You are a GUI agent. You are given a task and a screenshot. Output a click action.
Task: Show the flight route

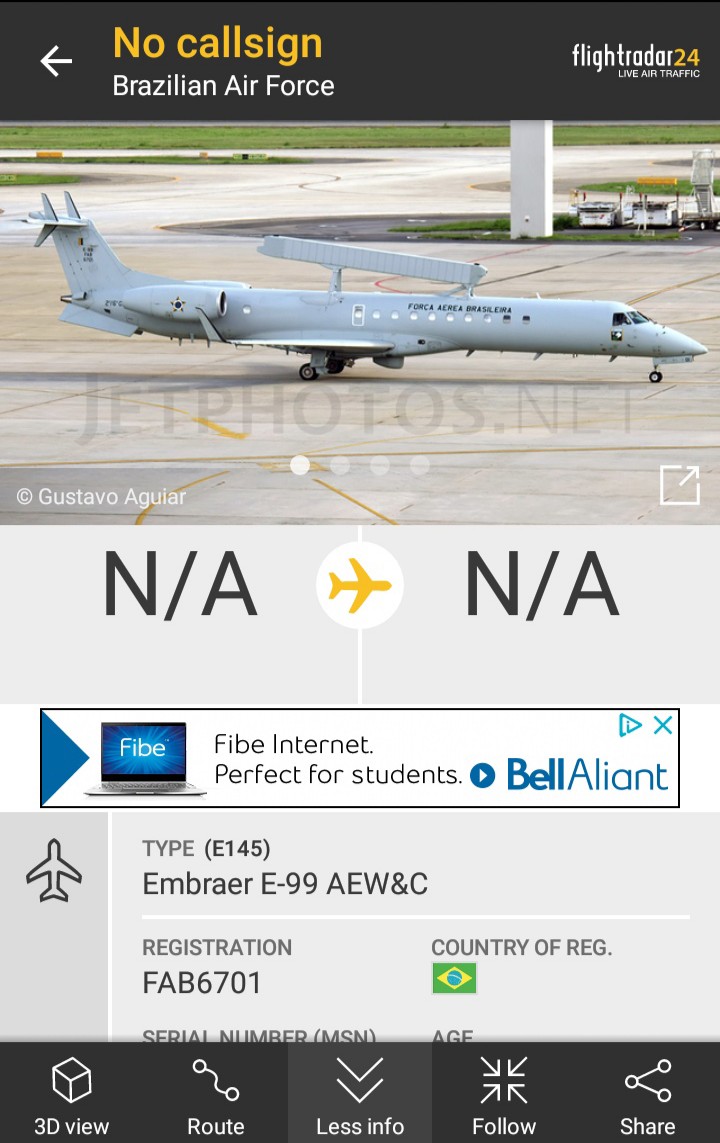(216, 1095)
